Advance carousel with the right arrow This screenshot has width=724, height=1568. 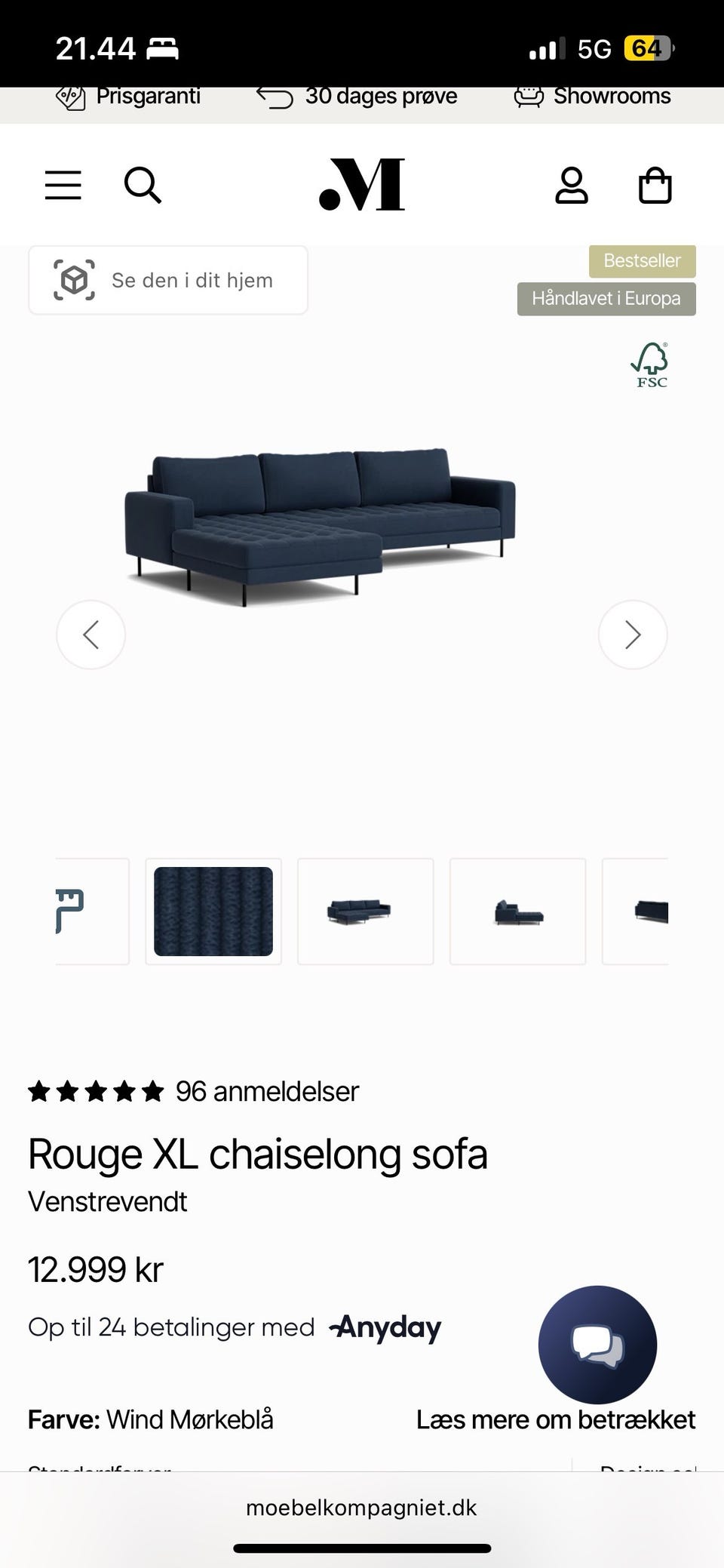633,635
